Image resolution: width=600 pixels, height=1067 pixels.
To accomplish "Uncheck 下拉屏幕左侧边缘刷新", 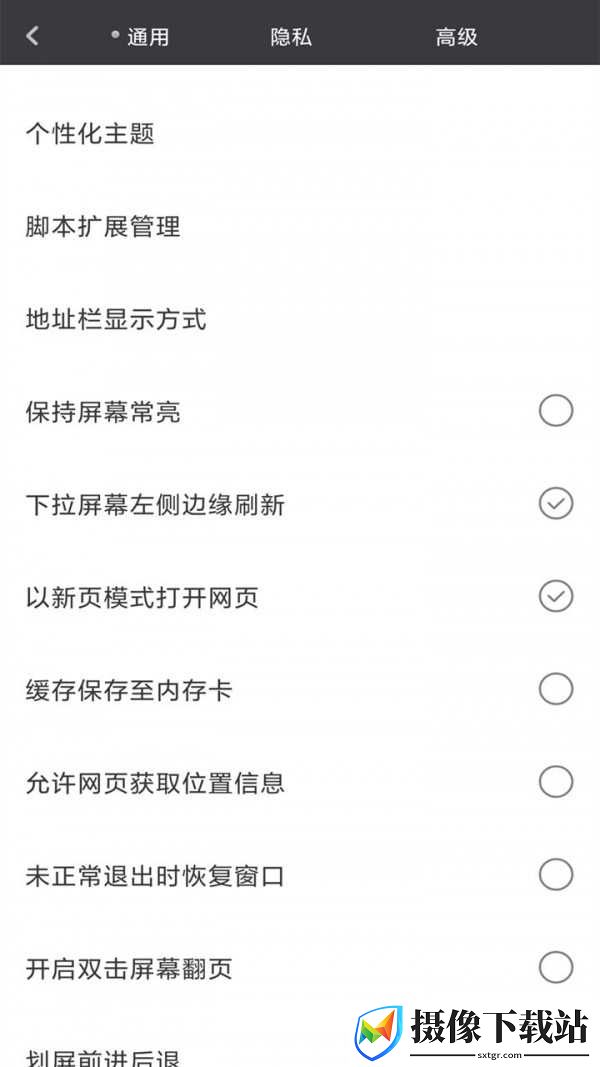I will (556, 504).
